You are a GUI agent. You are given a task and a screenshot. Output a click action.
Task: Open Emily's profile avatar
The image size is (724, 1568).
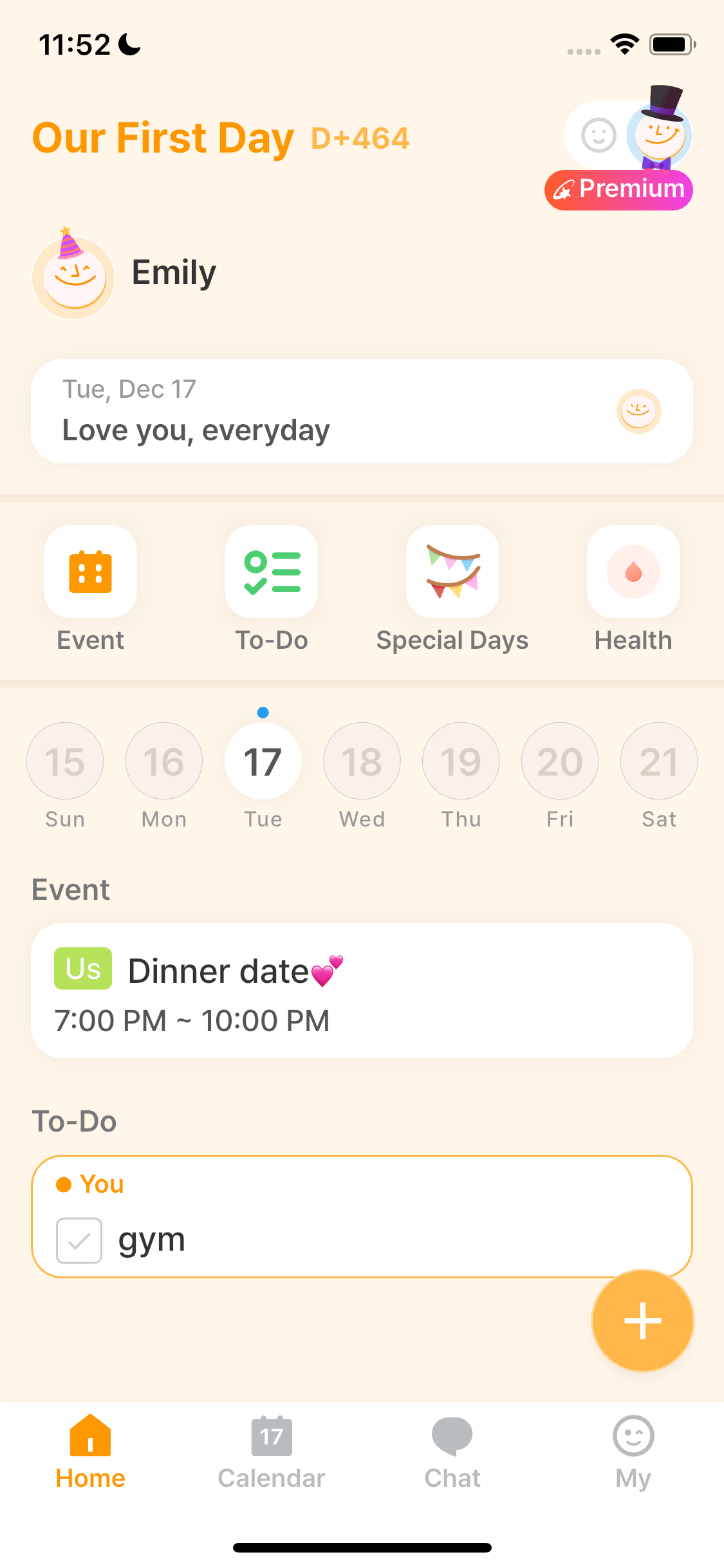tap(74, 277)
